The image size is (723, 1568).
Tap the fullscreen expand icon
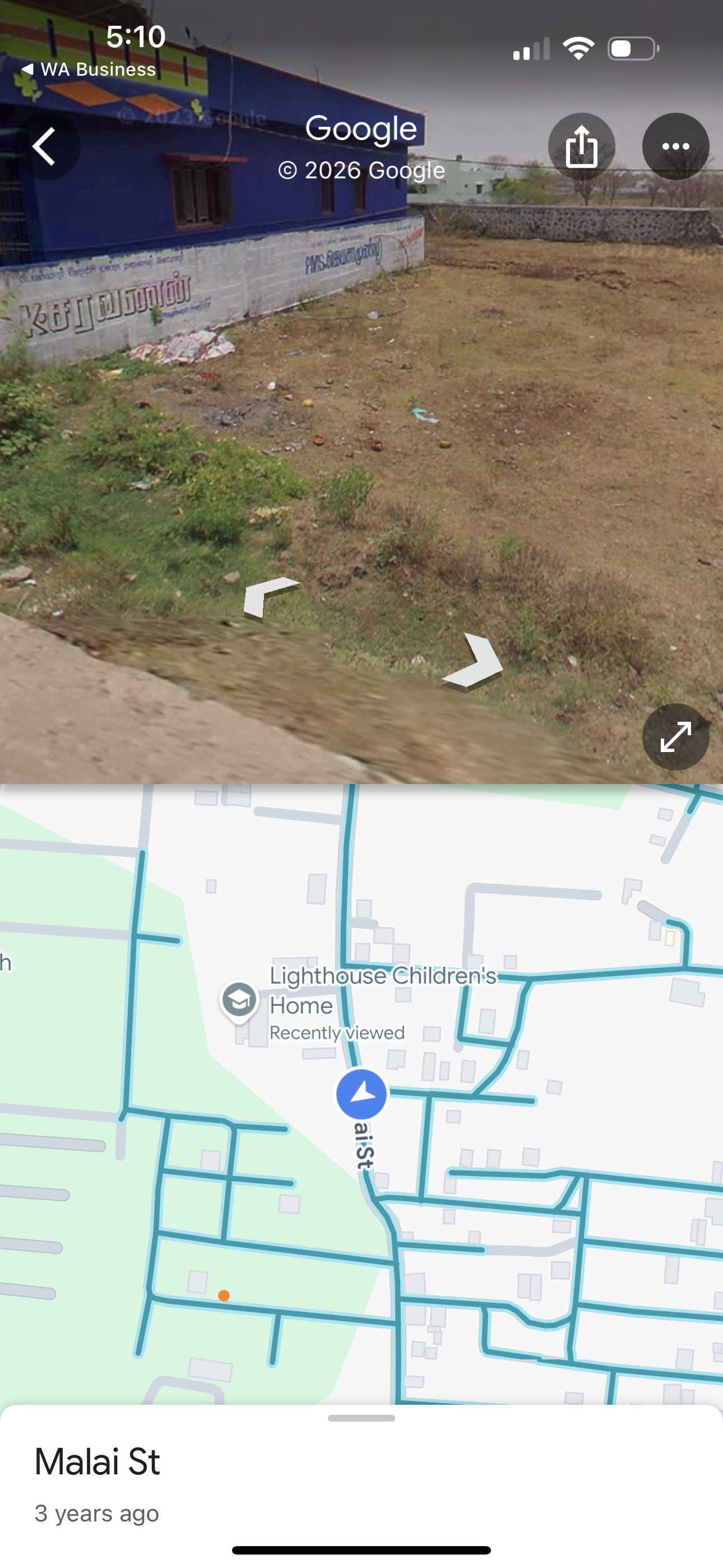click(675, 736)
